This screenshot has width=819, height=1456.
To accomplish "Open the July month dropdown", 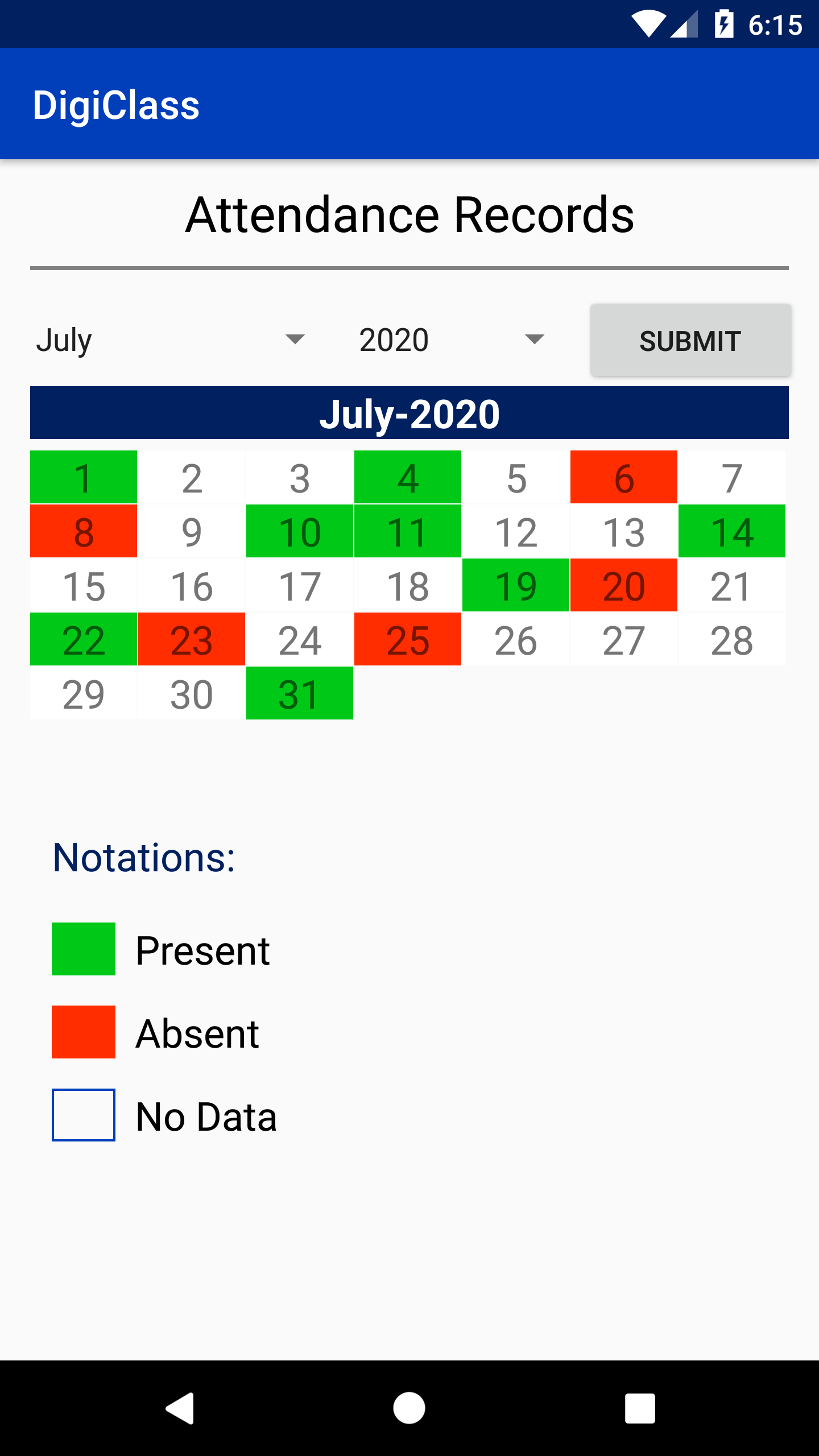I will pos(171,340).
